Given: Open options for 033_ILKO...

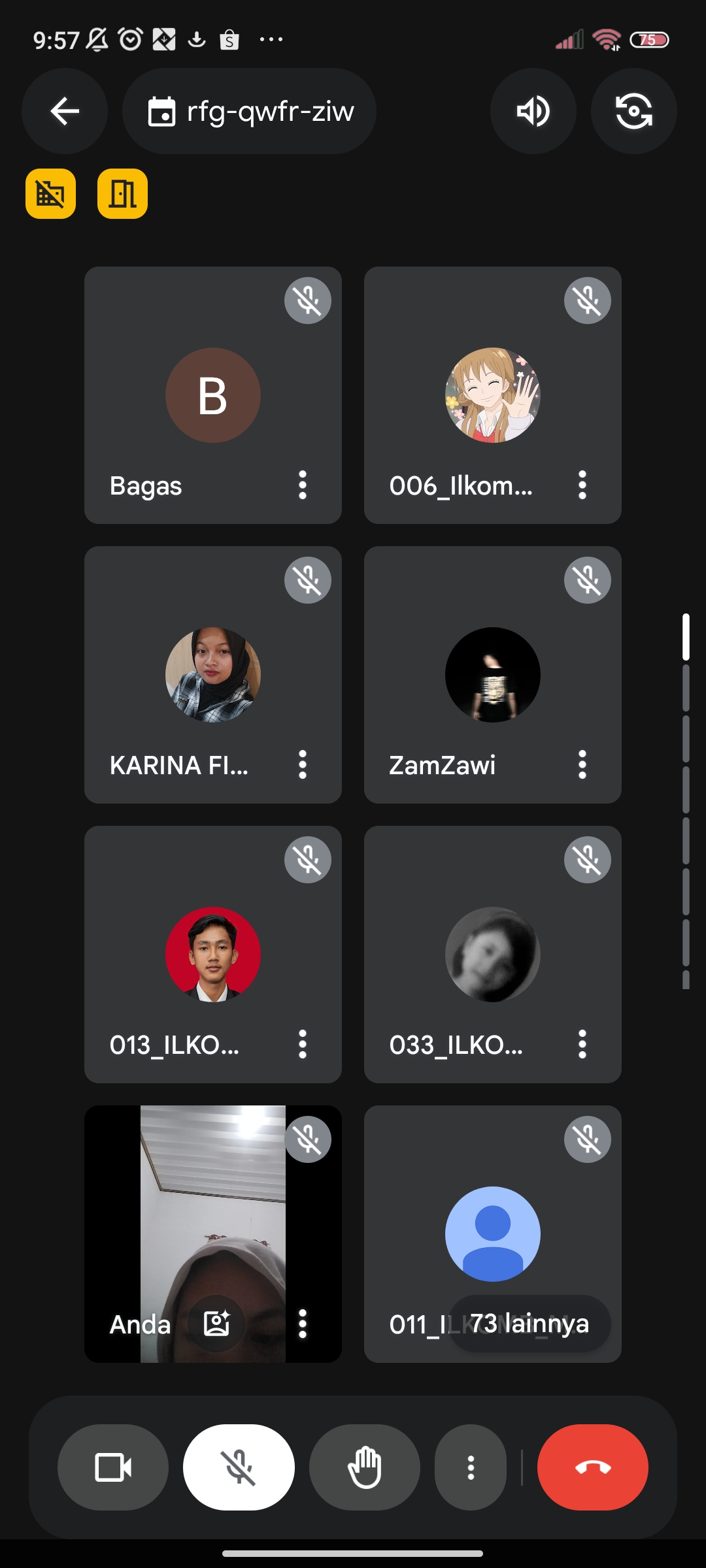Looking at the screenshot, I should pos(582,1045).
